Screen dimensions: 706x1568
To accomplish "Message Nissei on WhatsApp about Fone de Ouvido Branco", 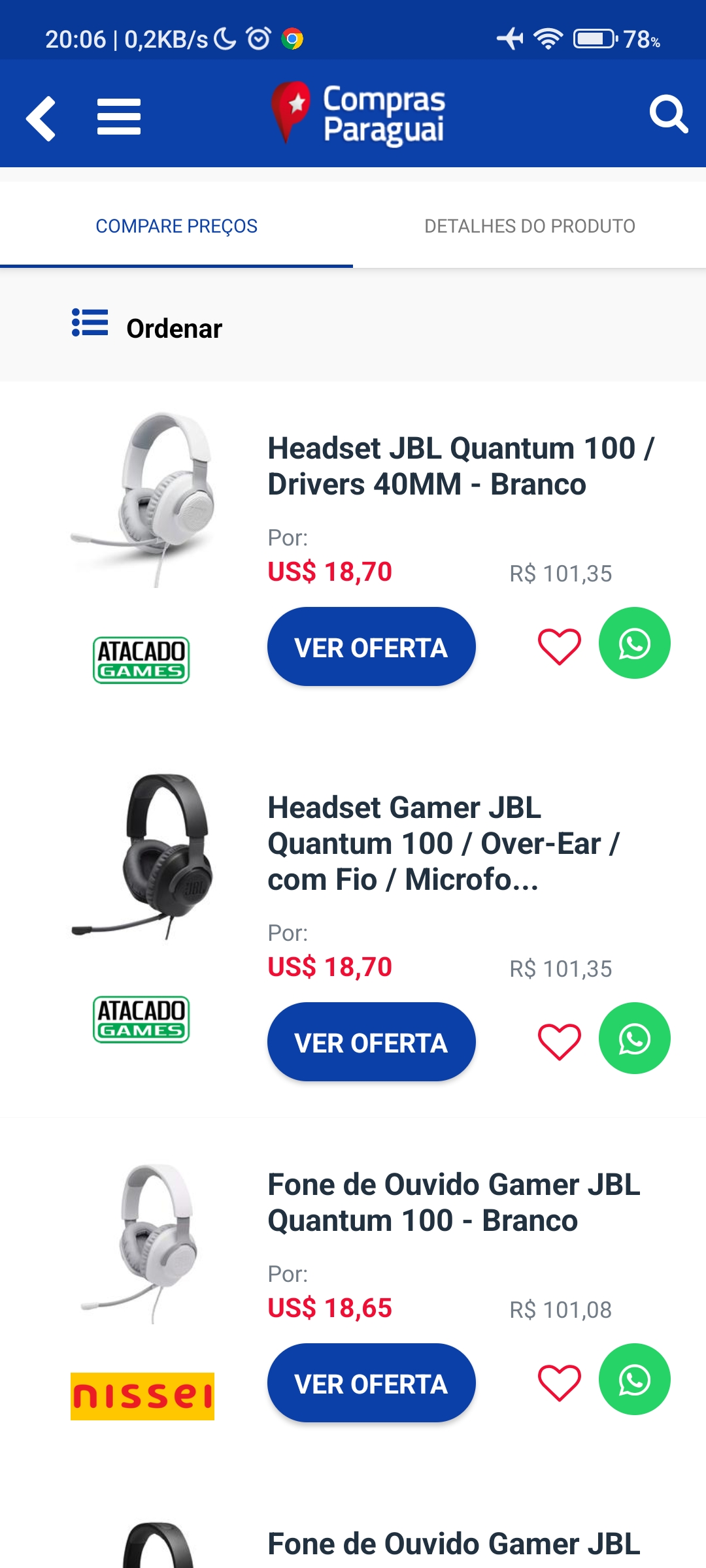I will point(634,1380).
